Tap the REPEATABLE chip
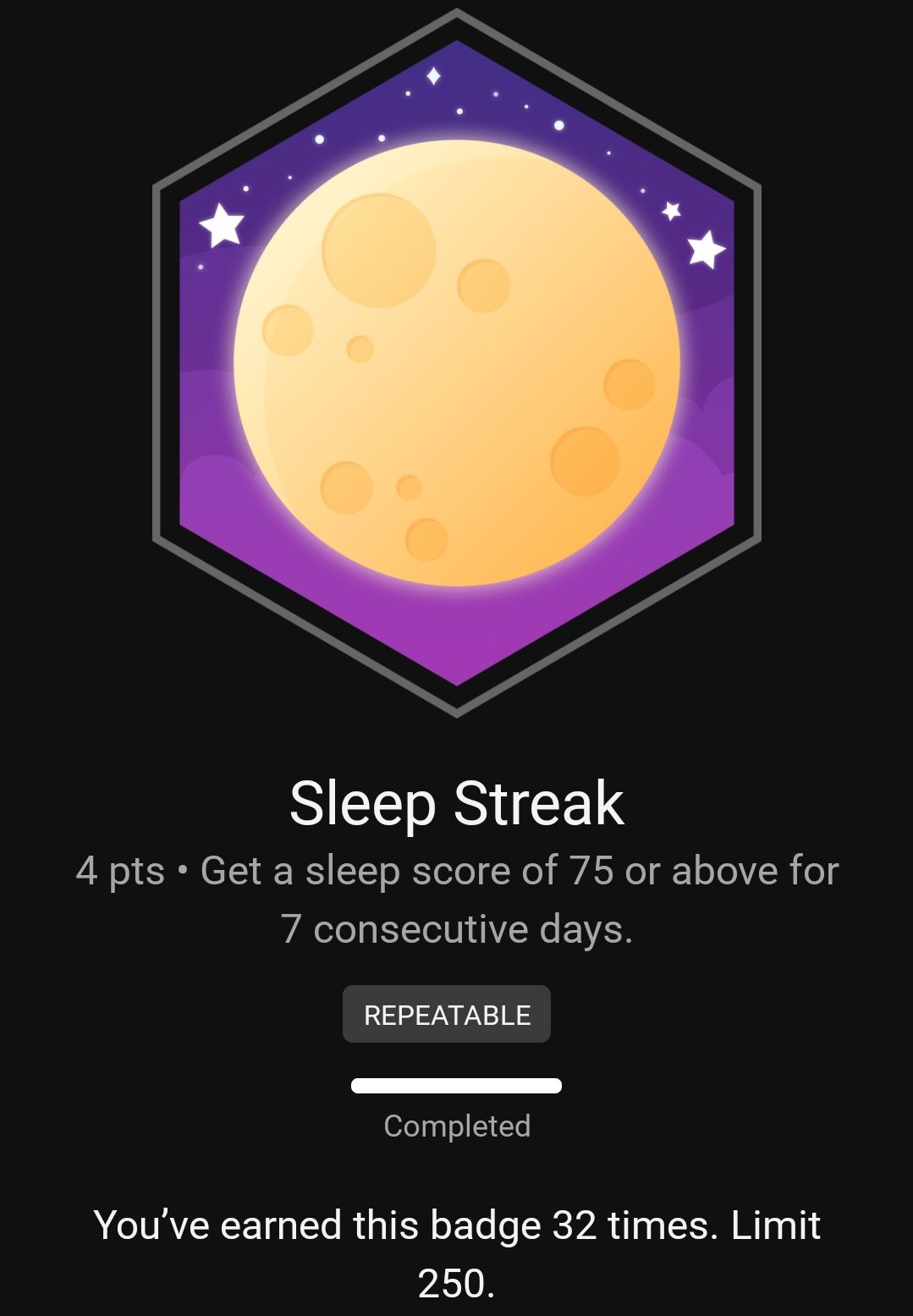 (447, 1014)
